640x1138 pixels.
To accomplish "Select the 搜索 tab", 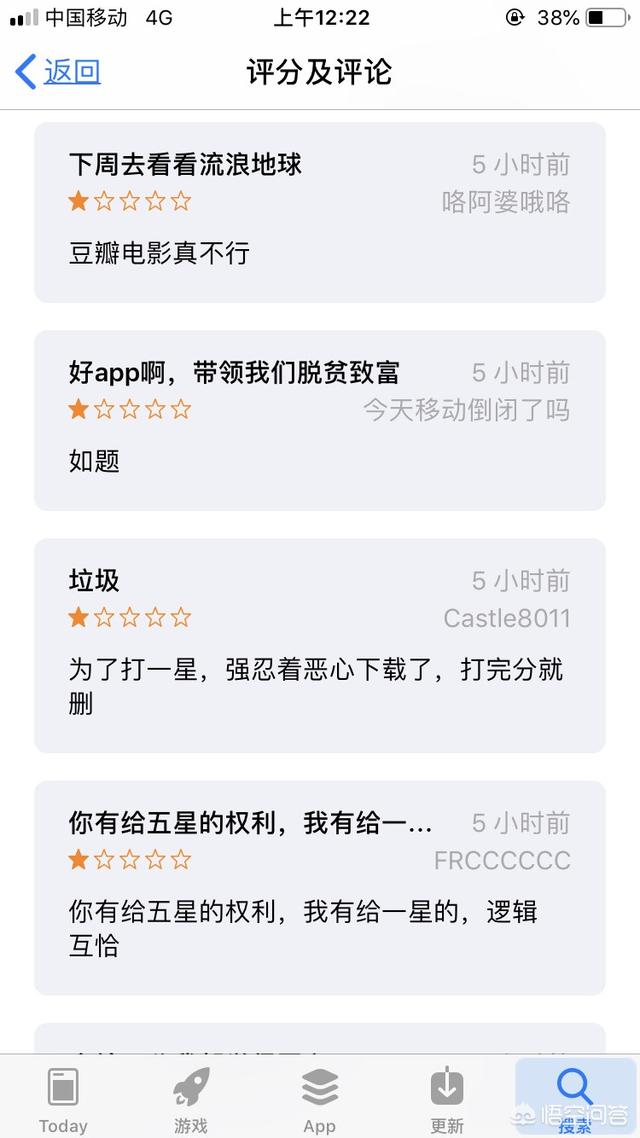I will coord(575,1097).
